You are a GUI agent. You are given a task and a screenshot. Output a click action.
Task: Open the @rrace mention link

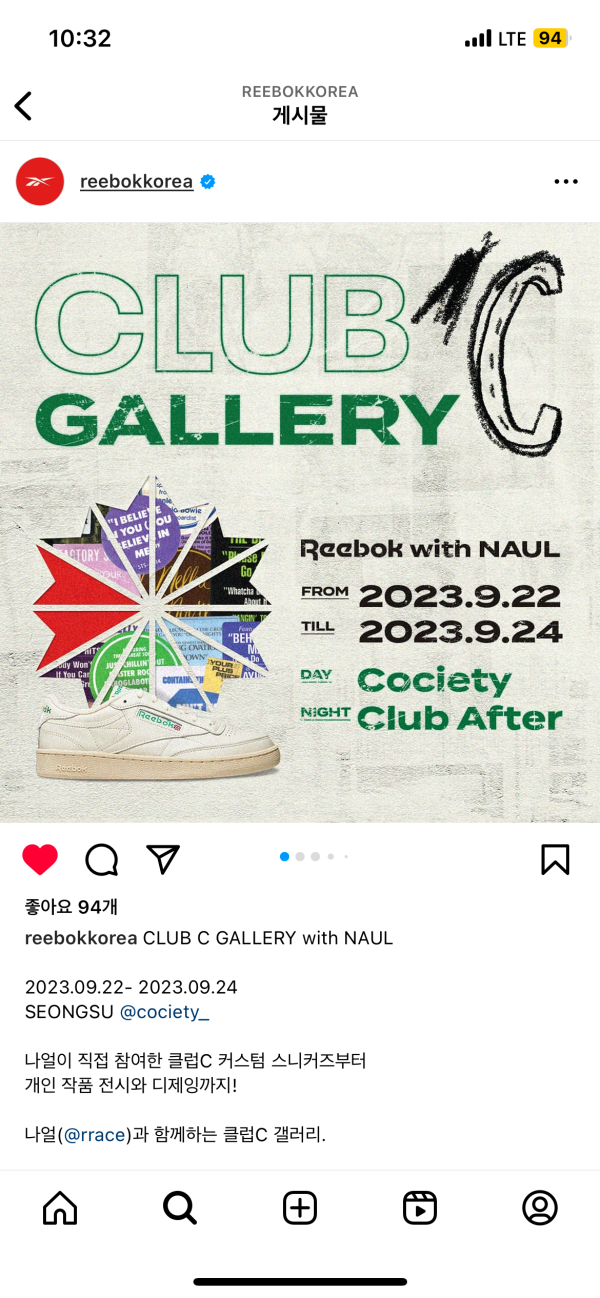point(97,1135)
